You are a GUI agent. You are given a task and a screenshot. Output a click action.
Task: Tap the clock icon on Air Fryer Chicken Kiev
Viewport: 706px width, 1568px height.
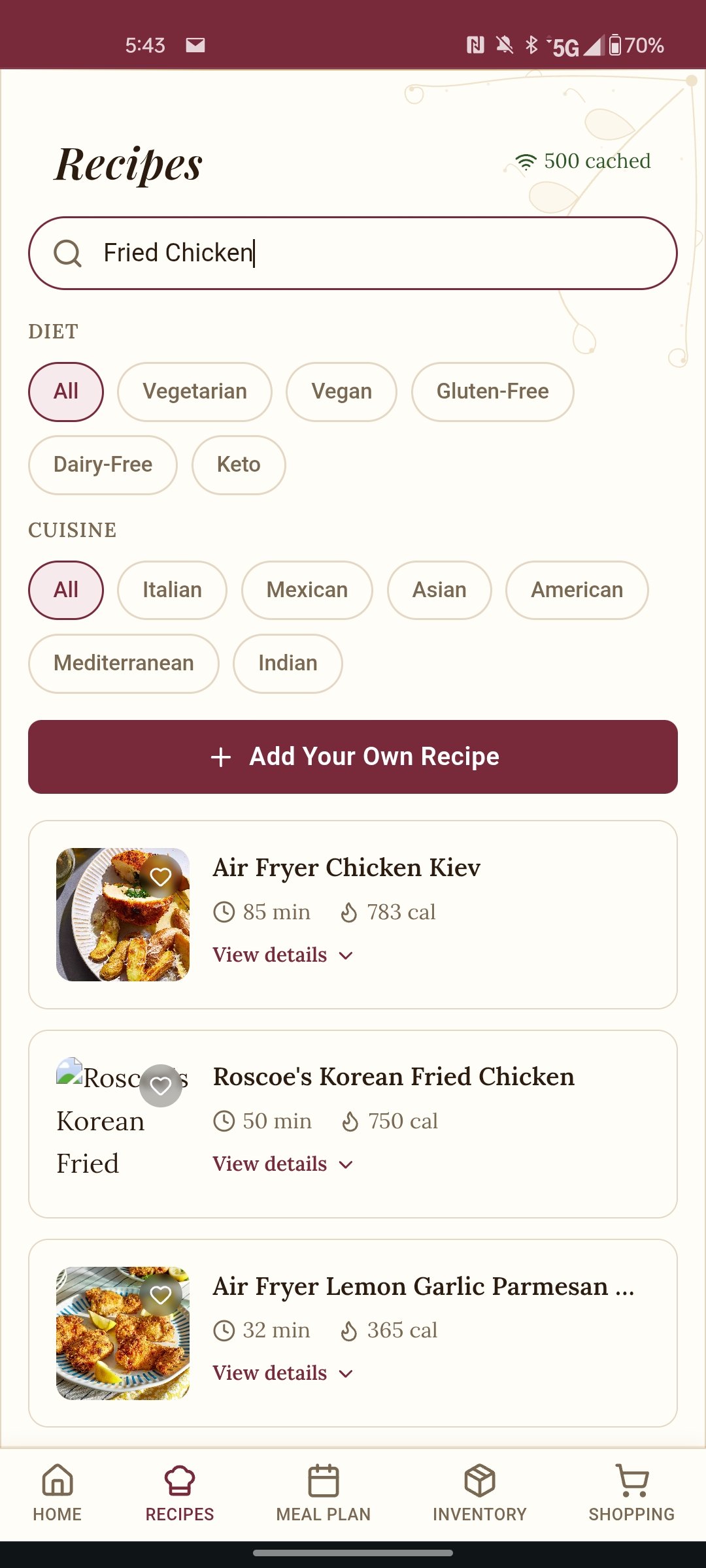point(224,911)
